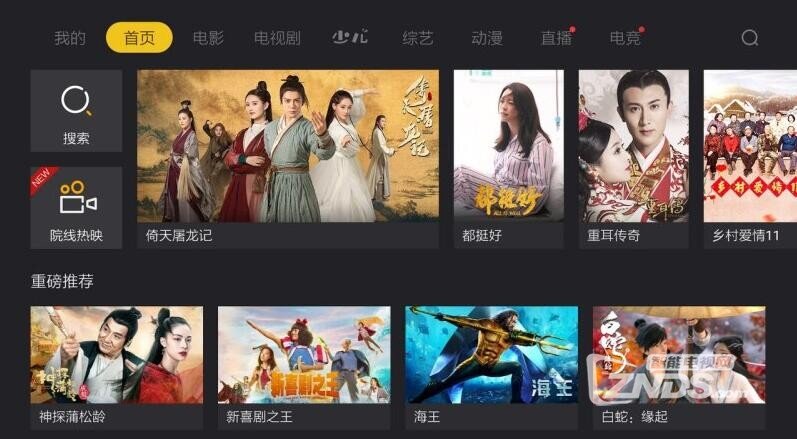Open the search icon in top bar
This screenshot has height=439, width=797.
click(750, 39)
